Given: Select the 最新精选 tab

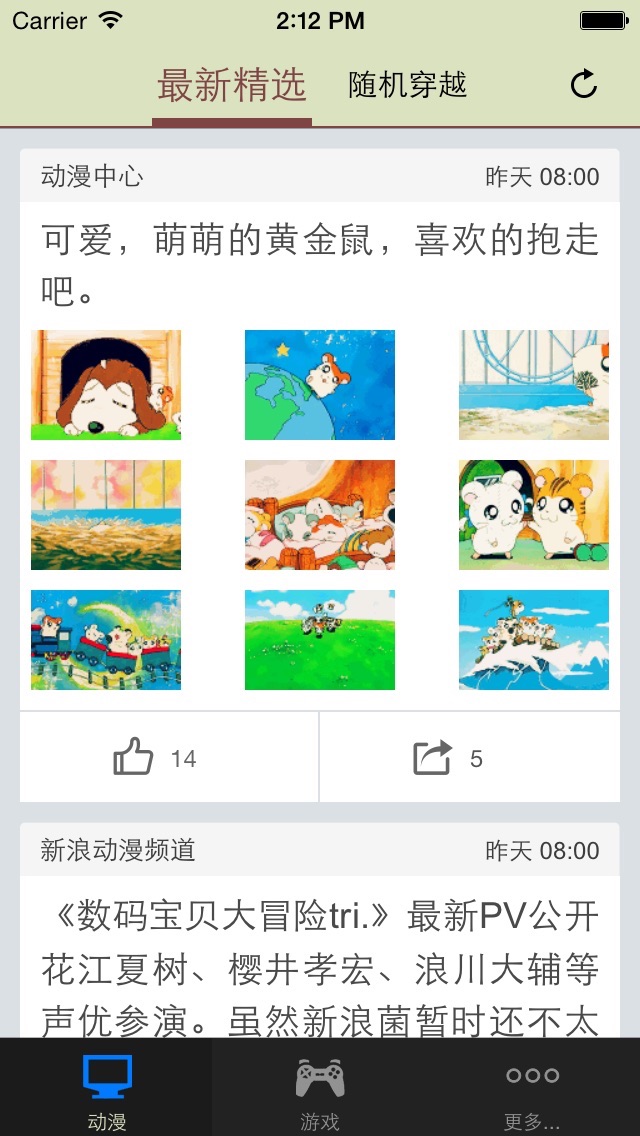Looking at the screenshot, I should pos(232,85).
